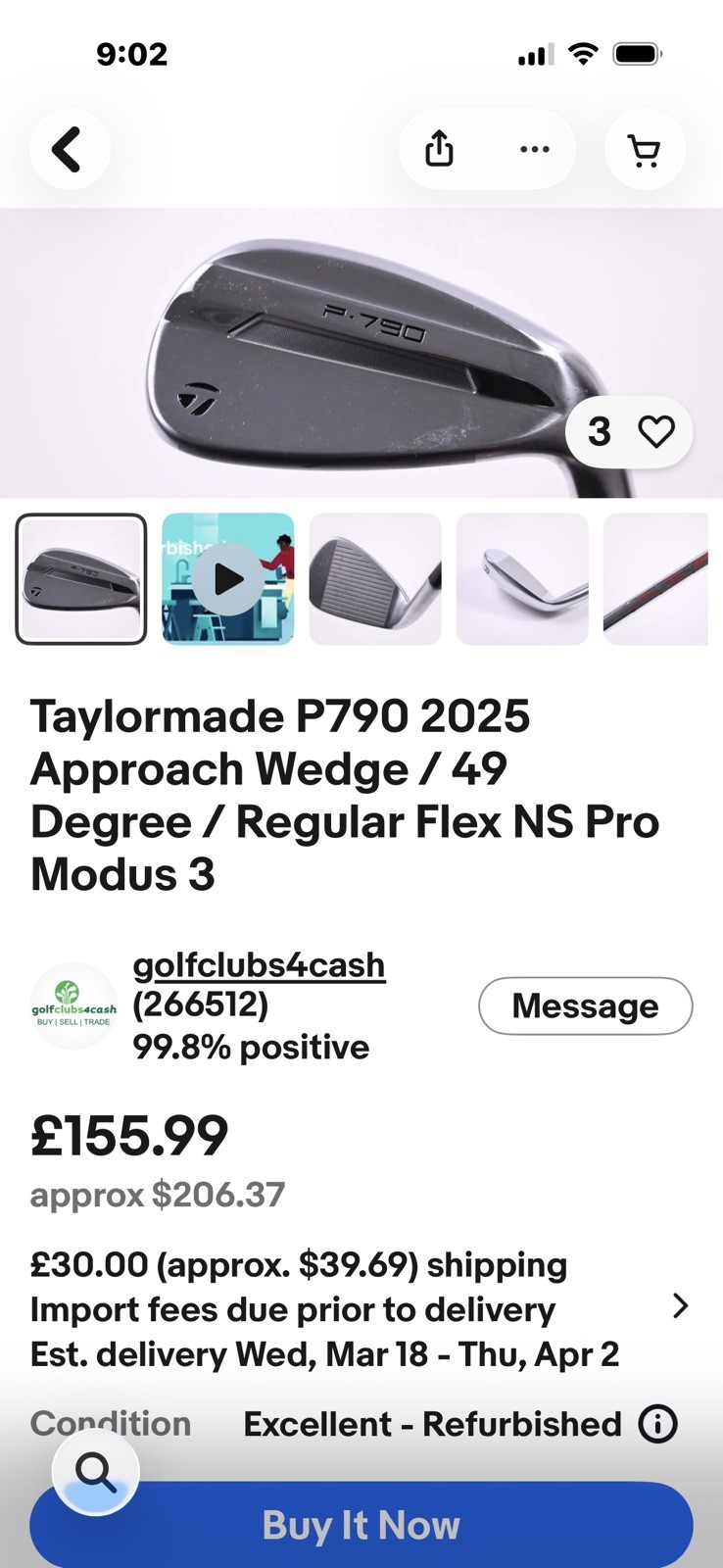Open the shopping cart
The width and height of the screenshot is (723, 1568).
click(644, 150)
